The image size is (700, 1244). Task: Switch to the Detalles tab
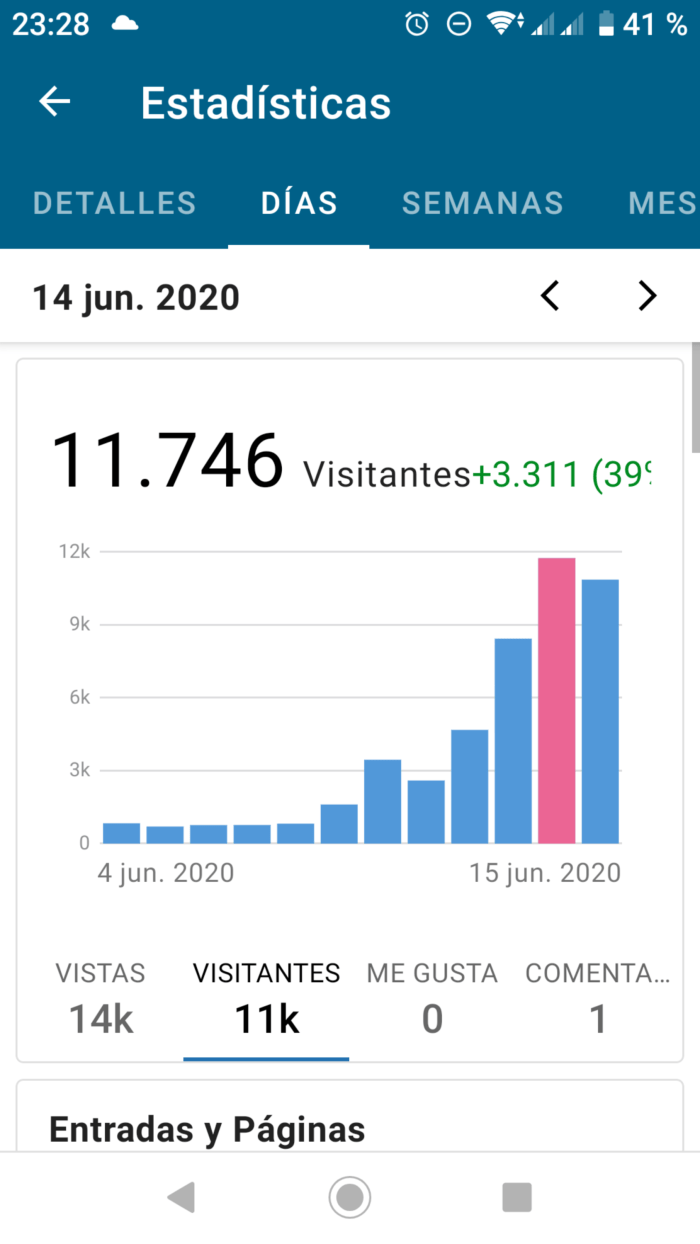(114, 203)
